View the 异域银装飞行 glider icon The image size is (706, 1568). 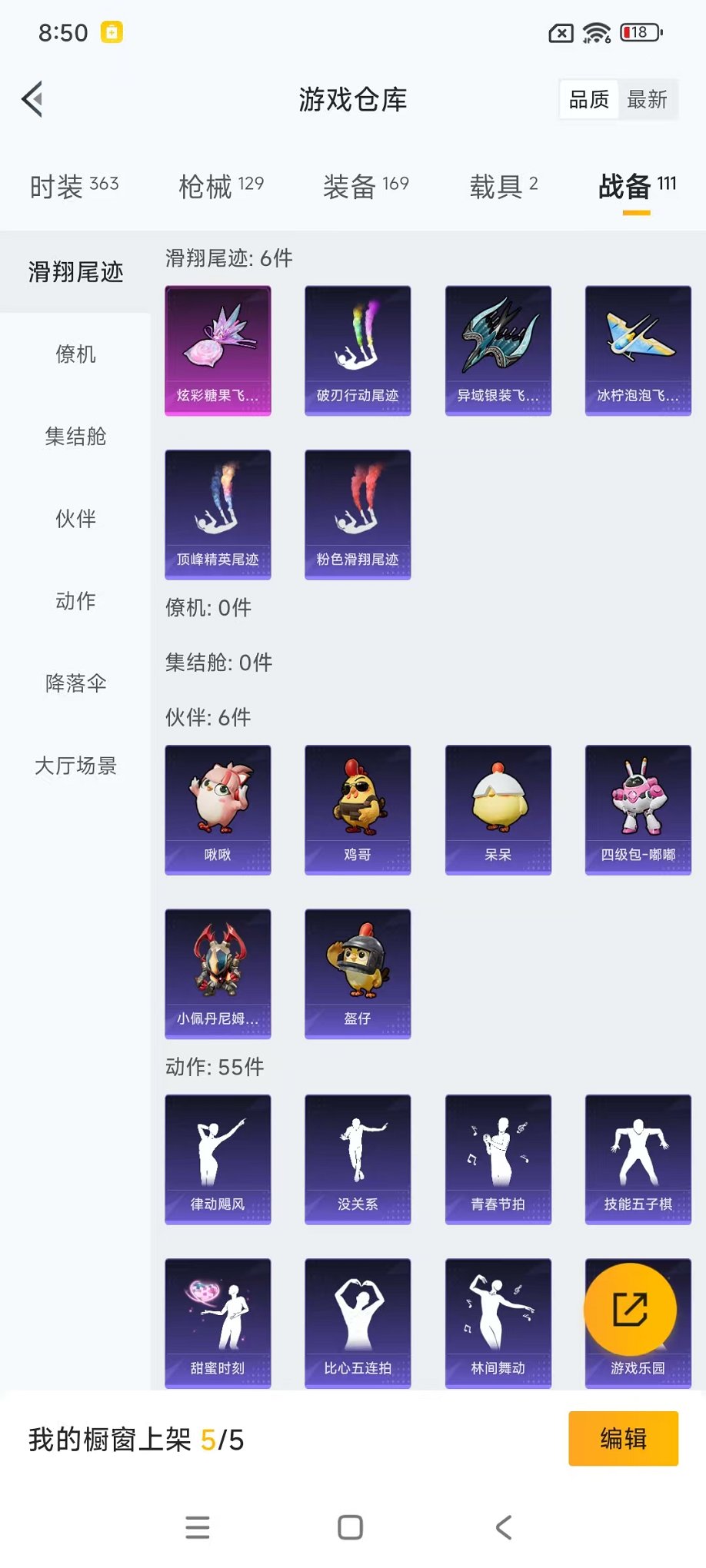tap(498, 350)
